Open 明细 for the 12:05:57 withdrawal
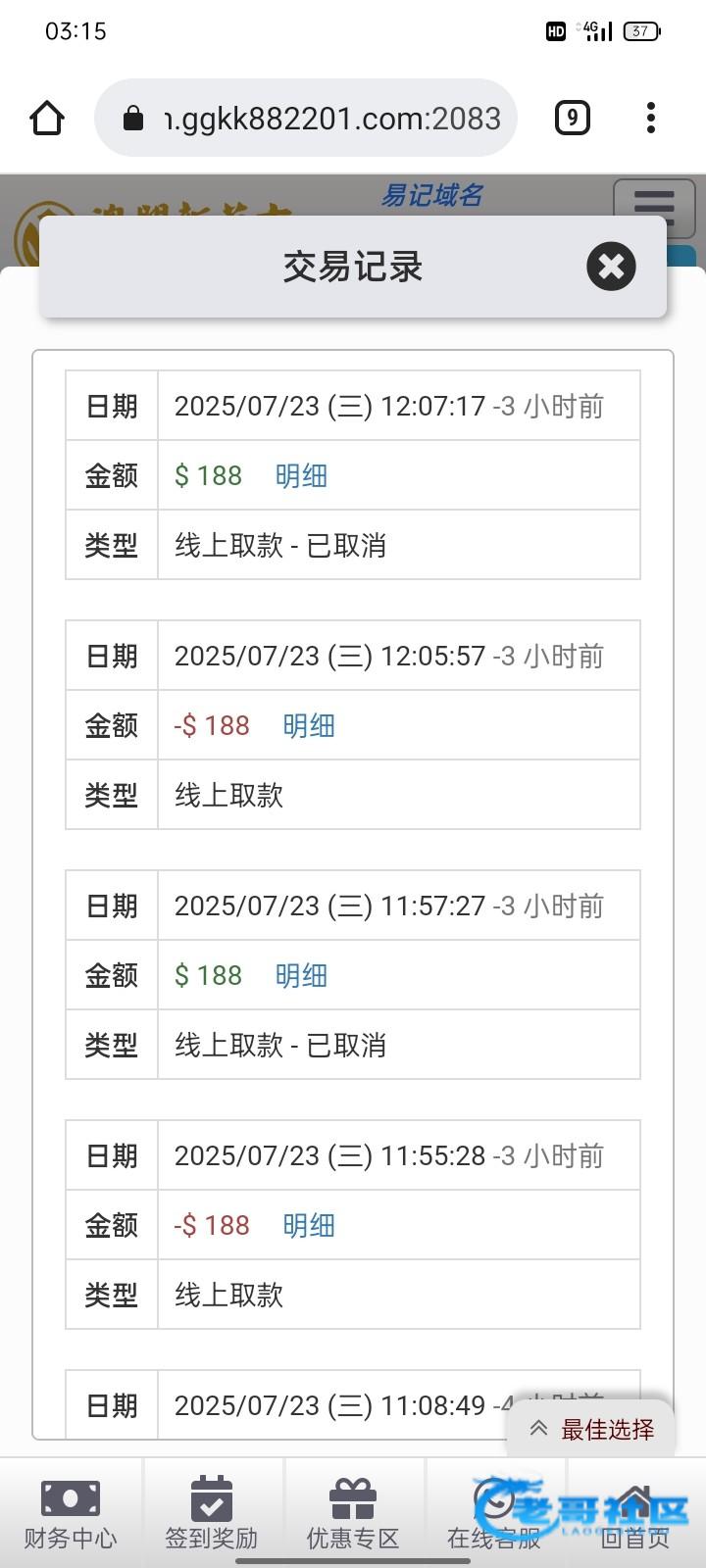Image resolution: width=706 pixels, height=1568 pixels. pos(309,725)
